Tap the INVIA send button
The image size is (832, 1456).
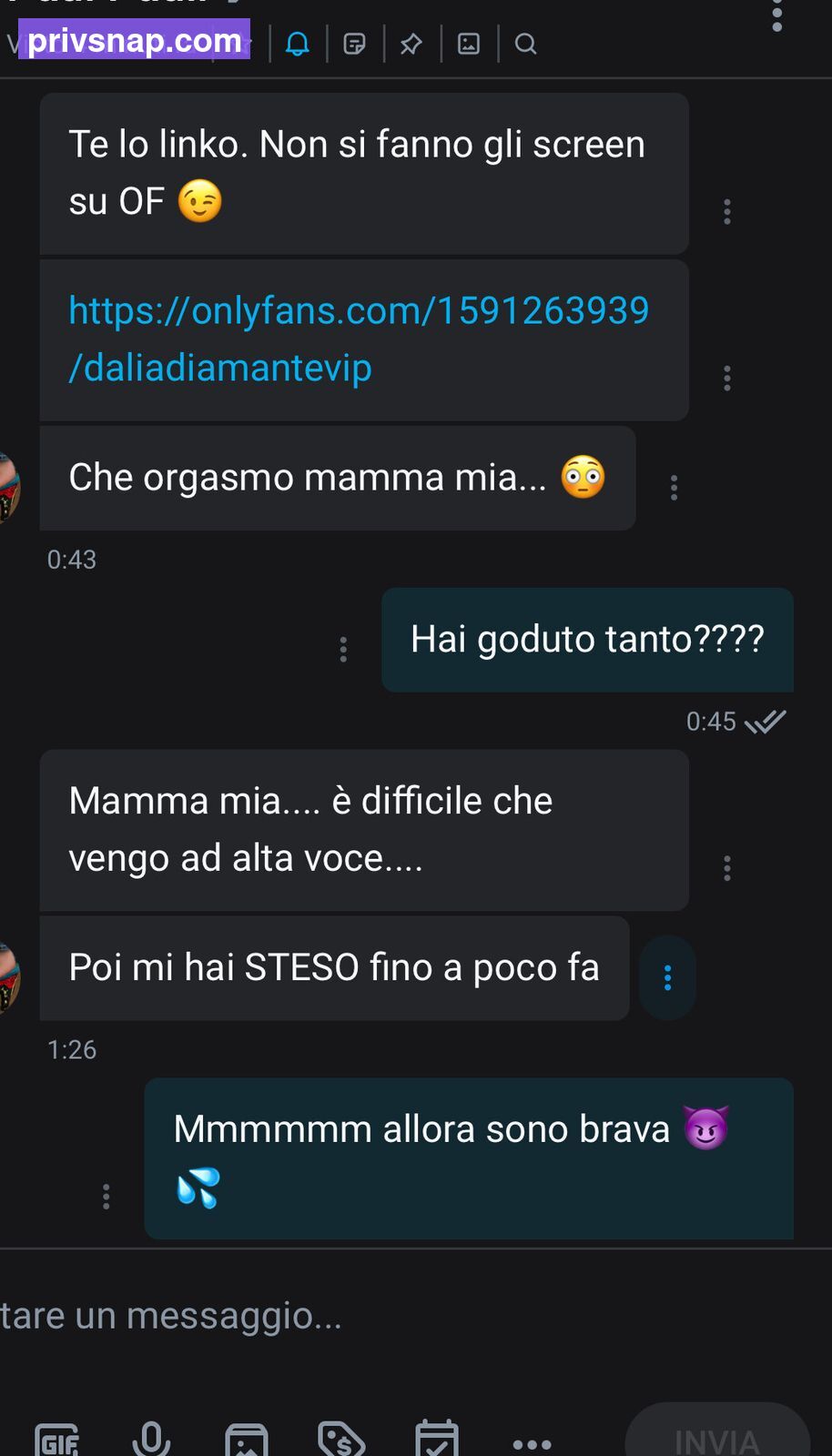coord(717,1432)
